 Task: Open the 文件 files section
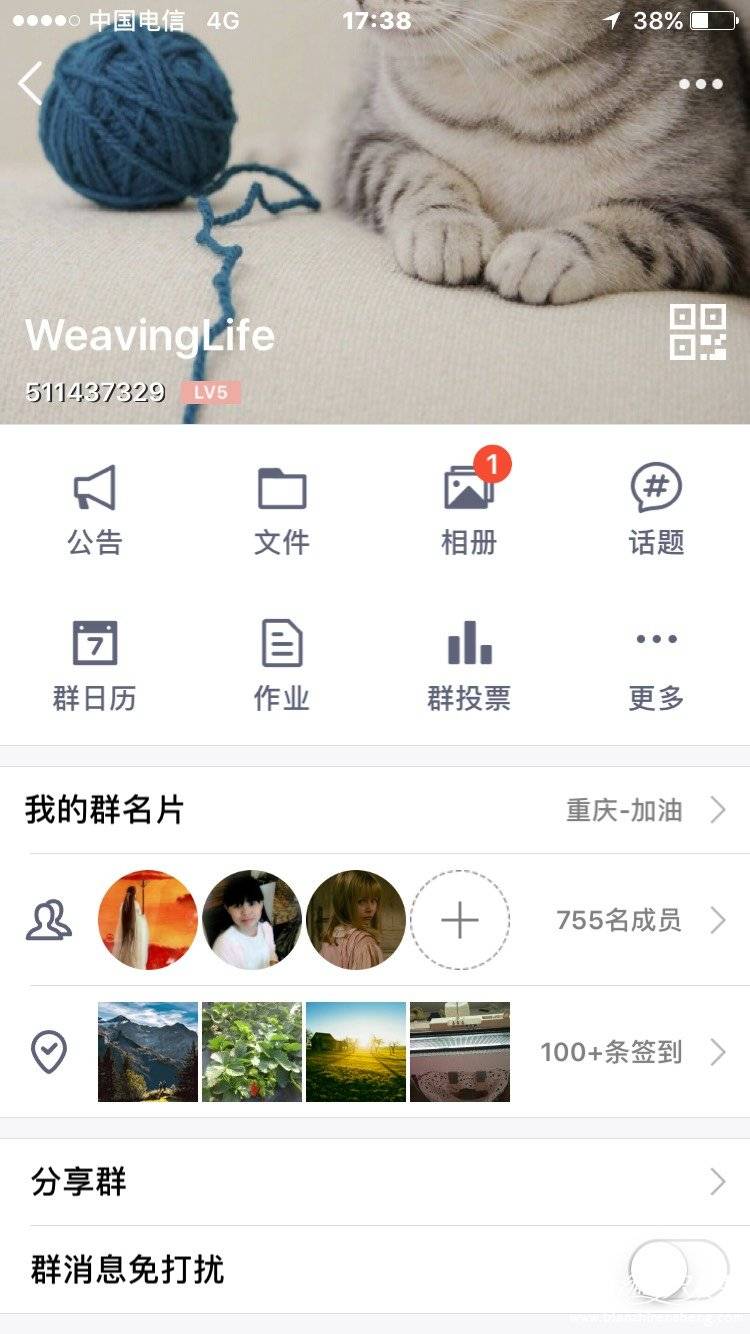(282, 510)
